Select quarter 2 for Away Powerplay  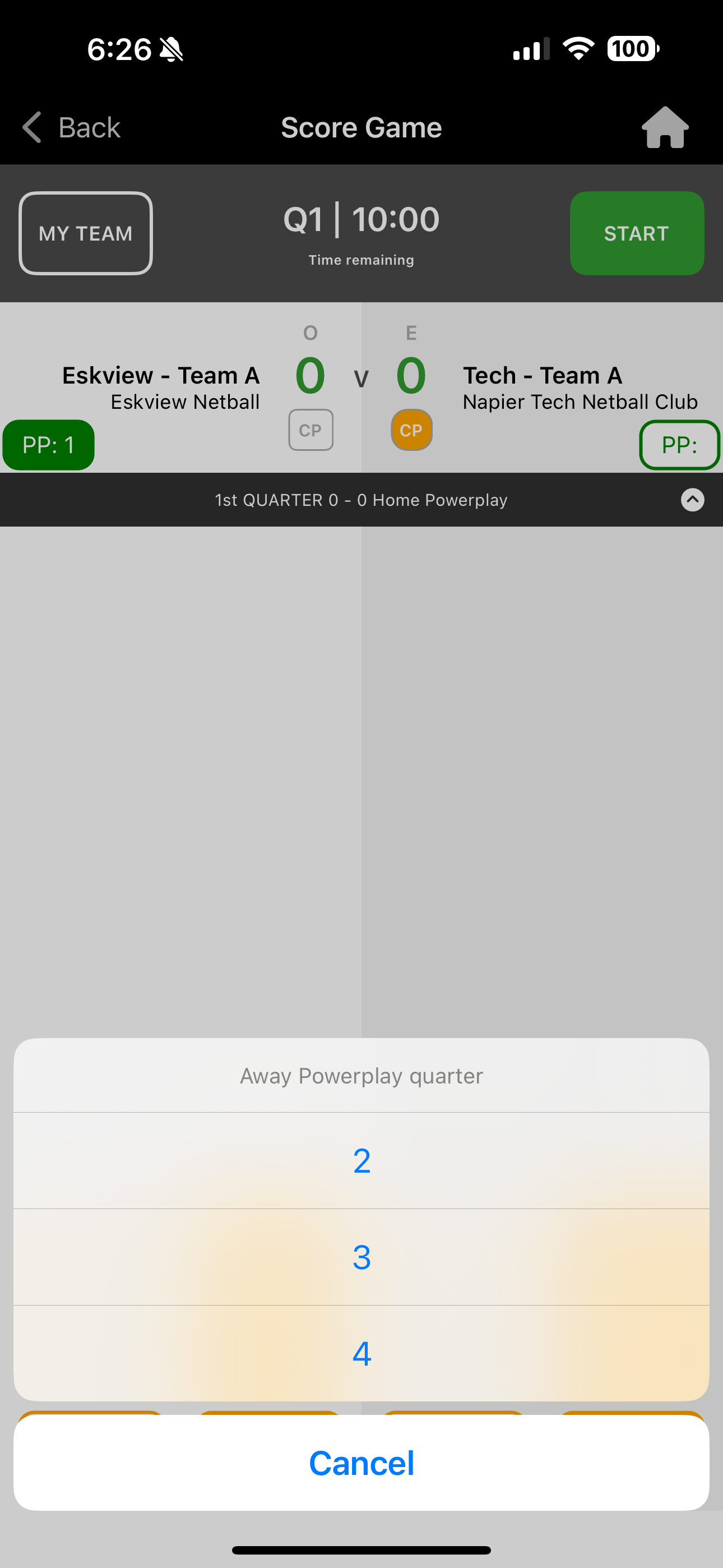click(x=361, y=1160)
